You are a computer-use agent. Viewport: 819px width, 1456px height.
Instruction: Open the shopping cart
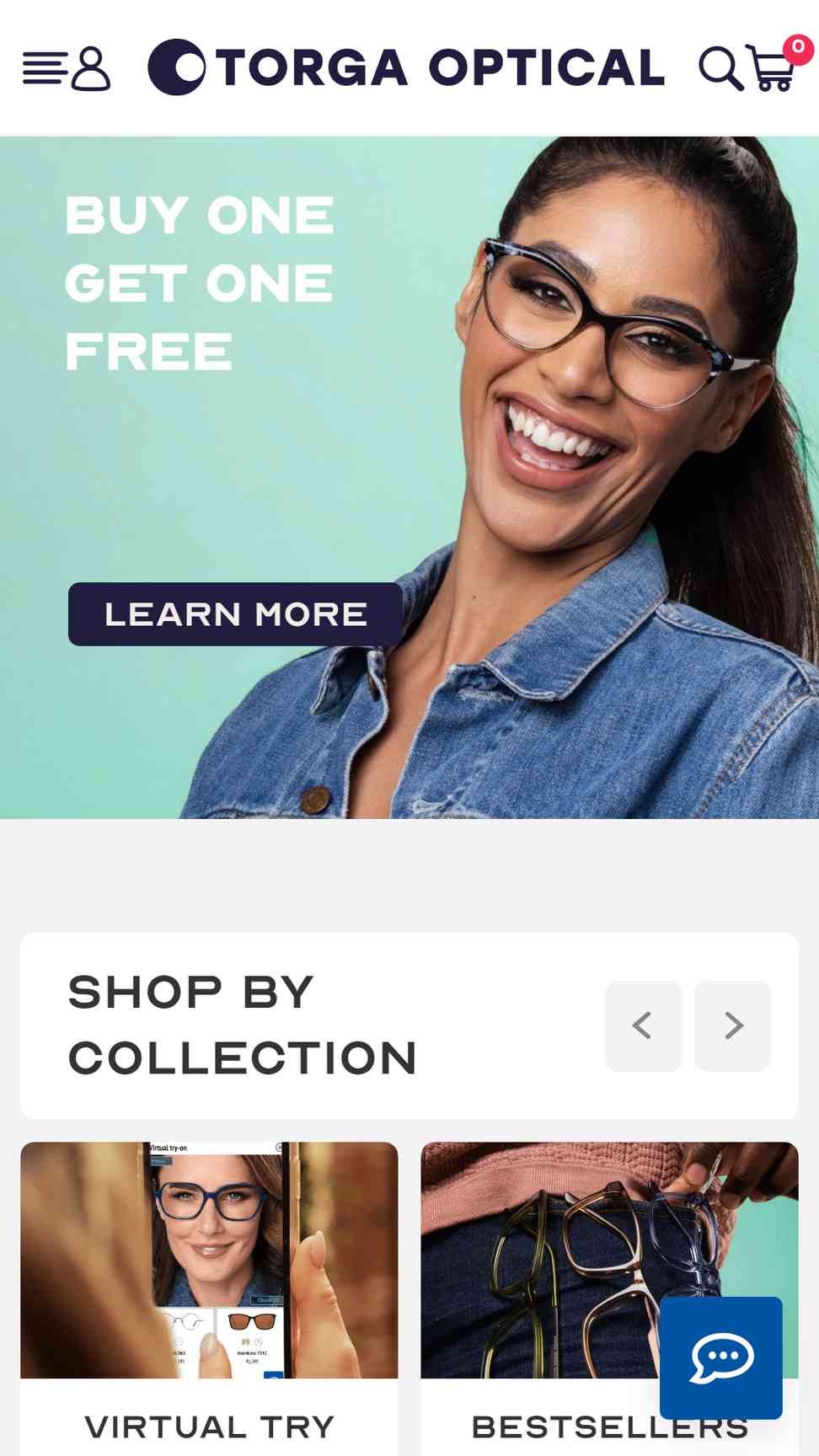[x=773, y=68]
